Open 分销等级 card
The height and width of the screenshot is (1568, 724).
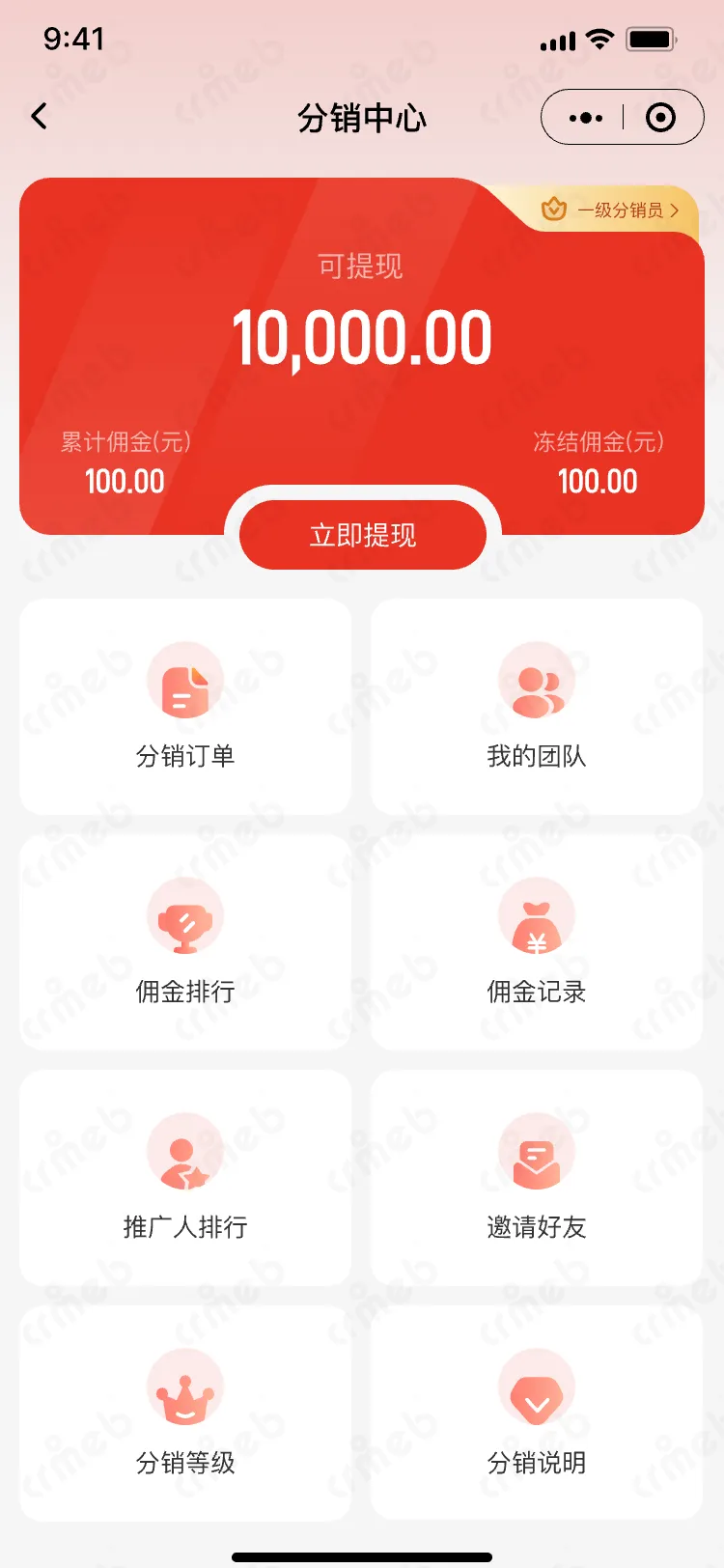tap(185, 1414)
